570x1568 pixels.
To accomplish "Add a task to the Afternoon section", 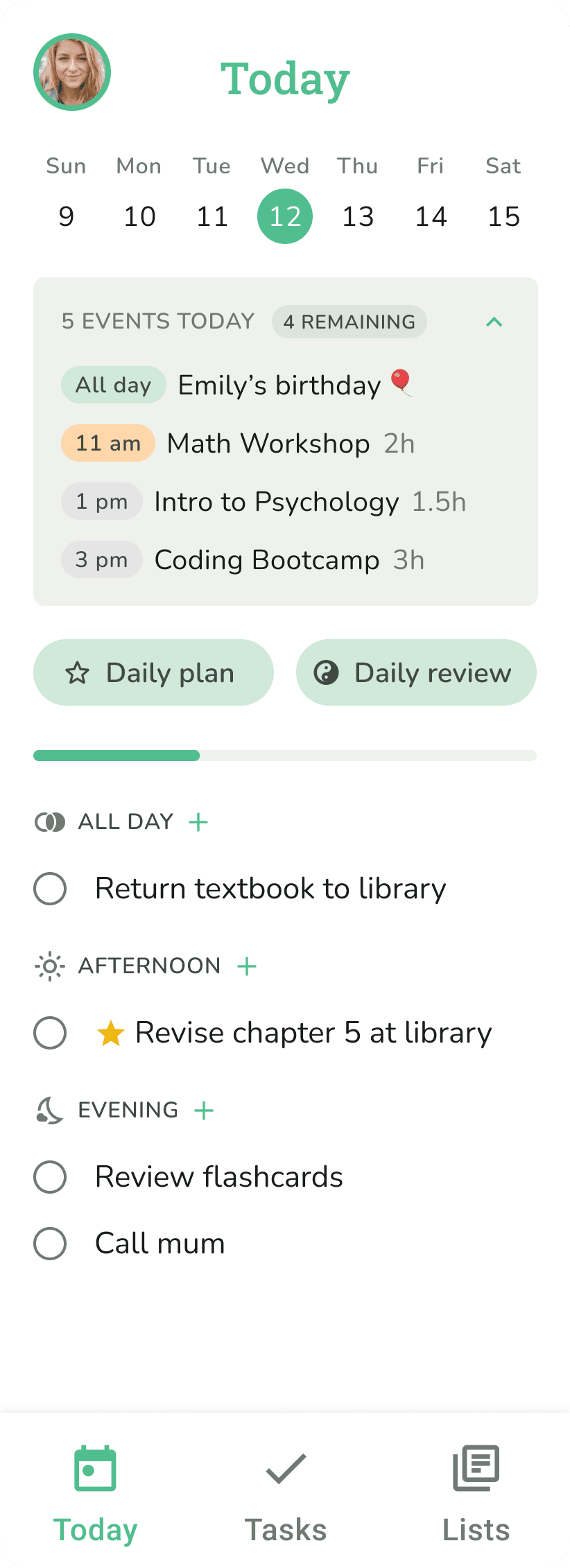I will pos(247,965).
